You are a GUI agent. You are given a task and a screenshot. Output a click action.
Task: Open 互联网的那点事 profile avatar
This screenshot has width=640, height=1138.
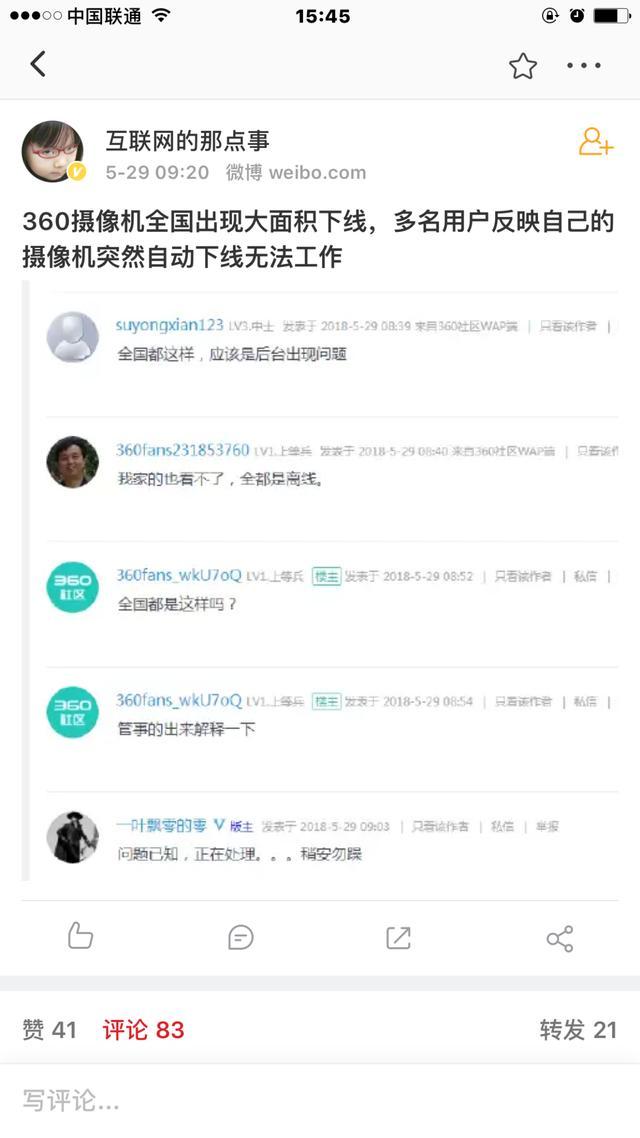click(x=53, y=152)
